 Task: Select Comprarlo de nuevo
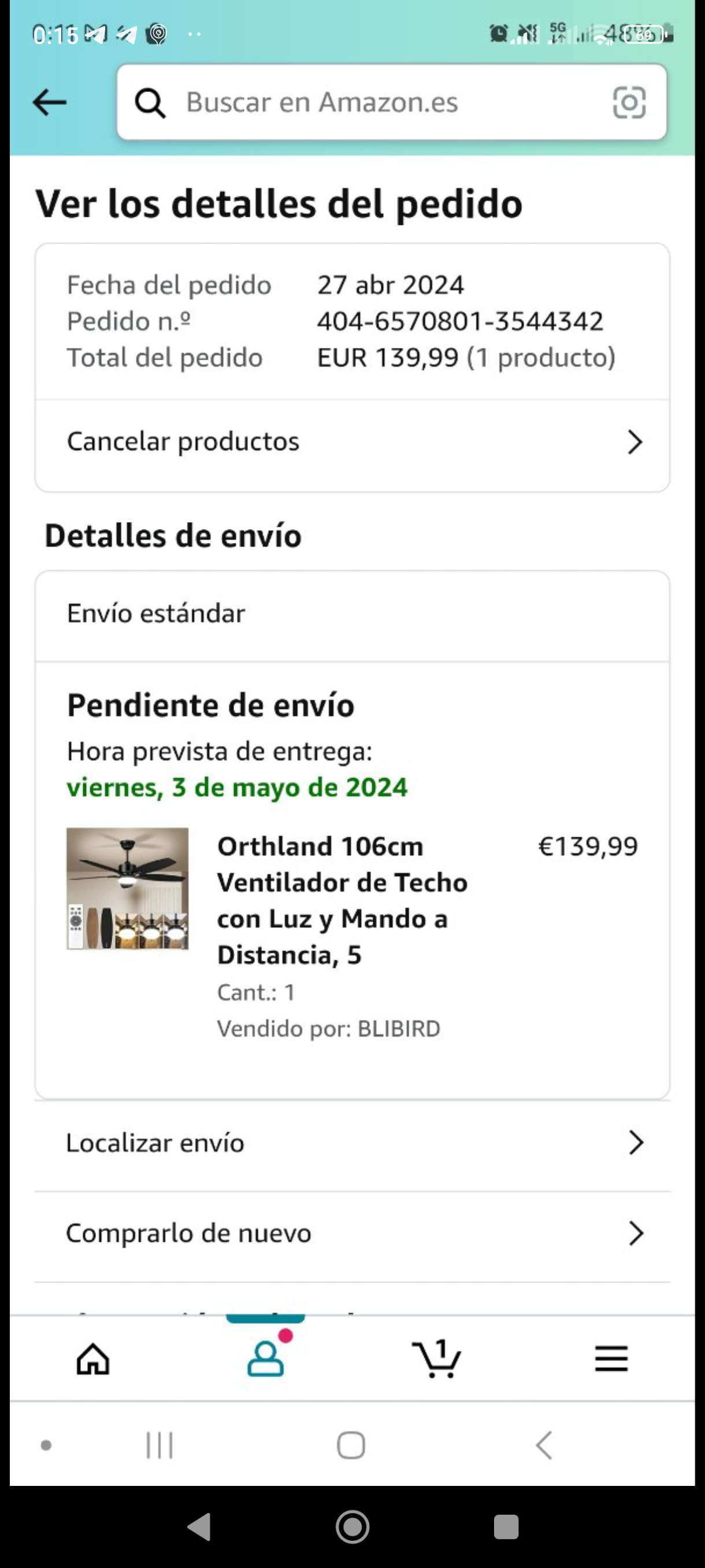point(352,1233)
